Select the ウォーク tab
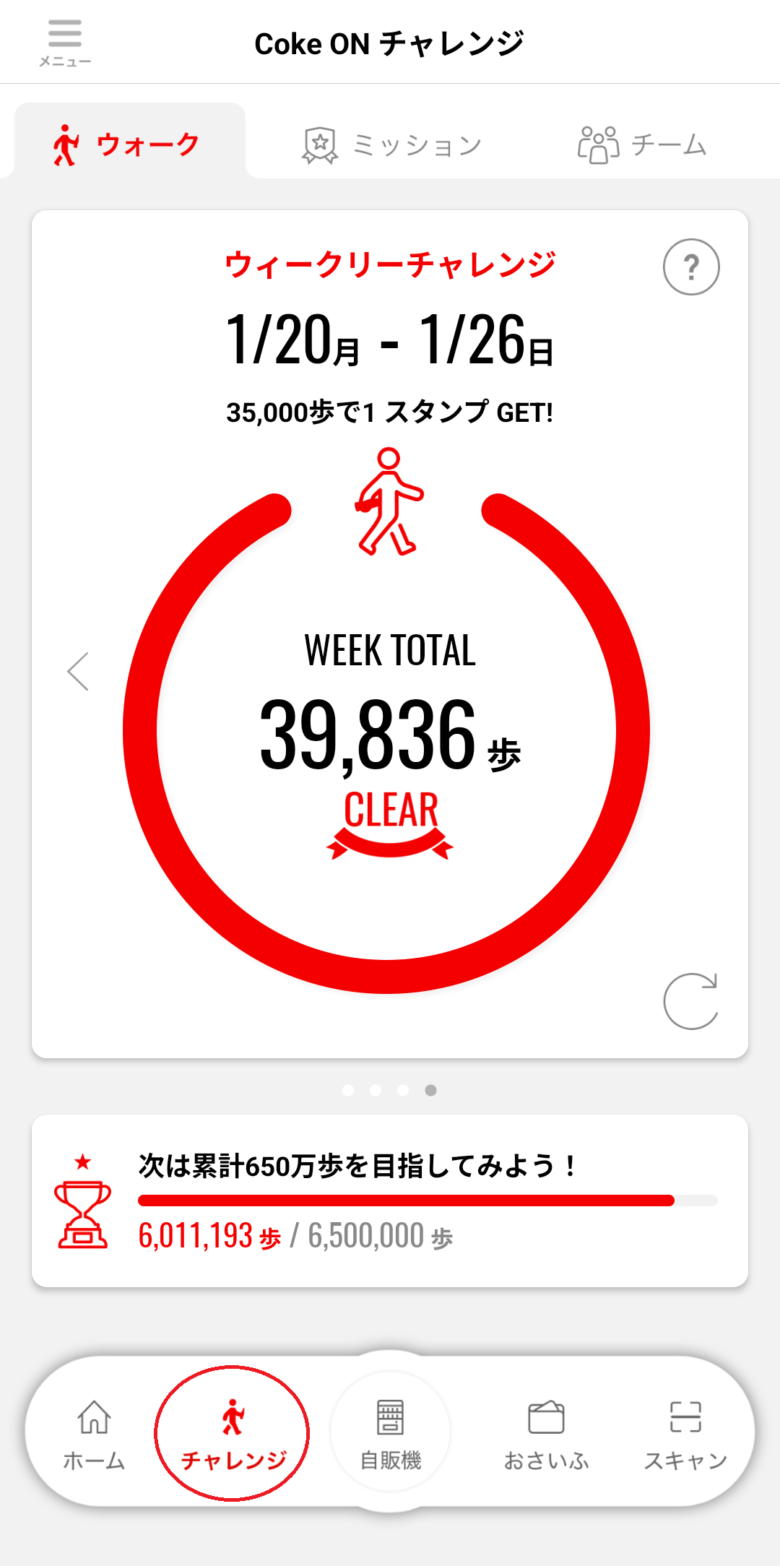 [x=127, y=144]
